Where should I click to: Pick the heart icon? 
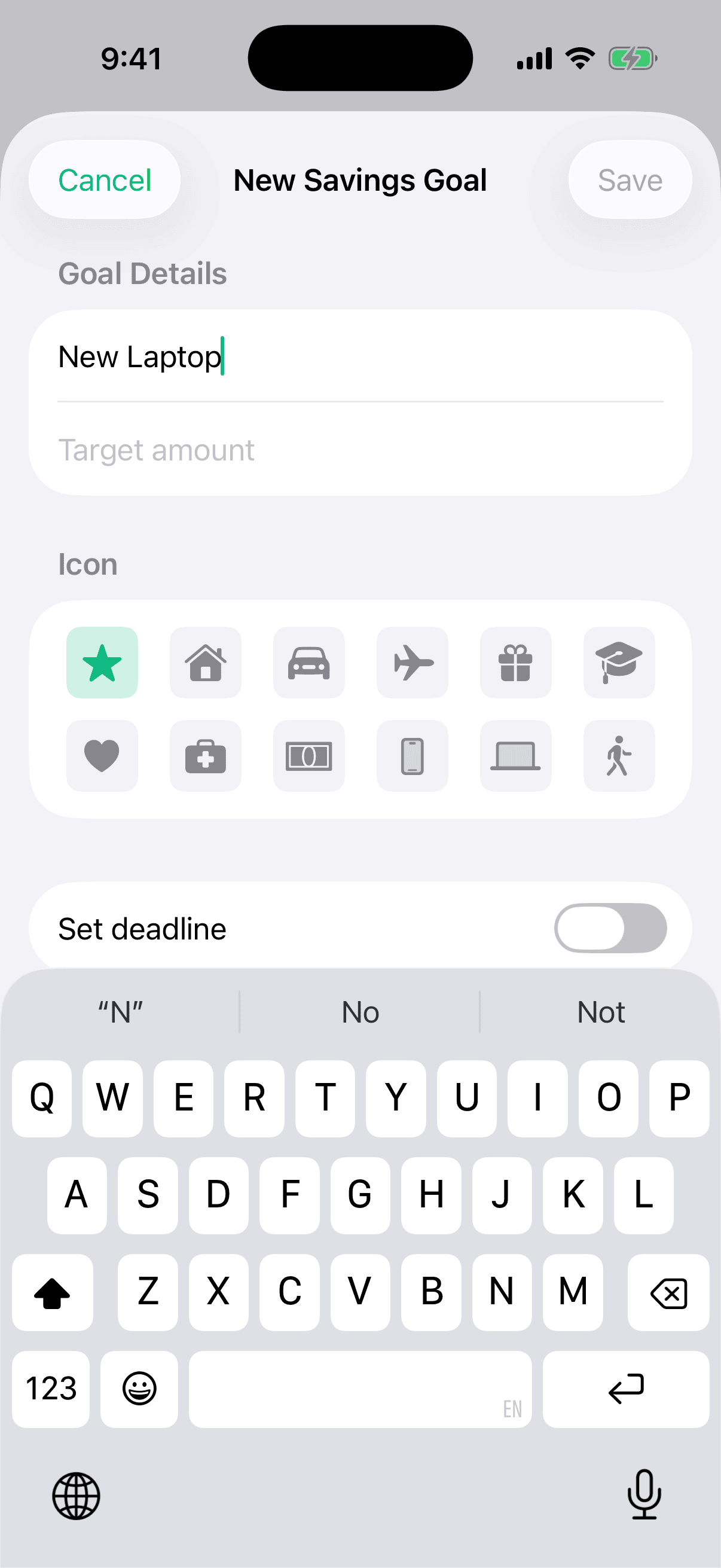[x=102, y=756]
